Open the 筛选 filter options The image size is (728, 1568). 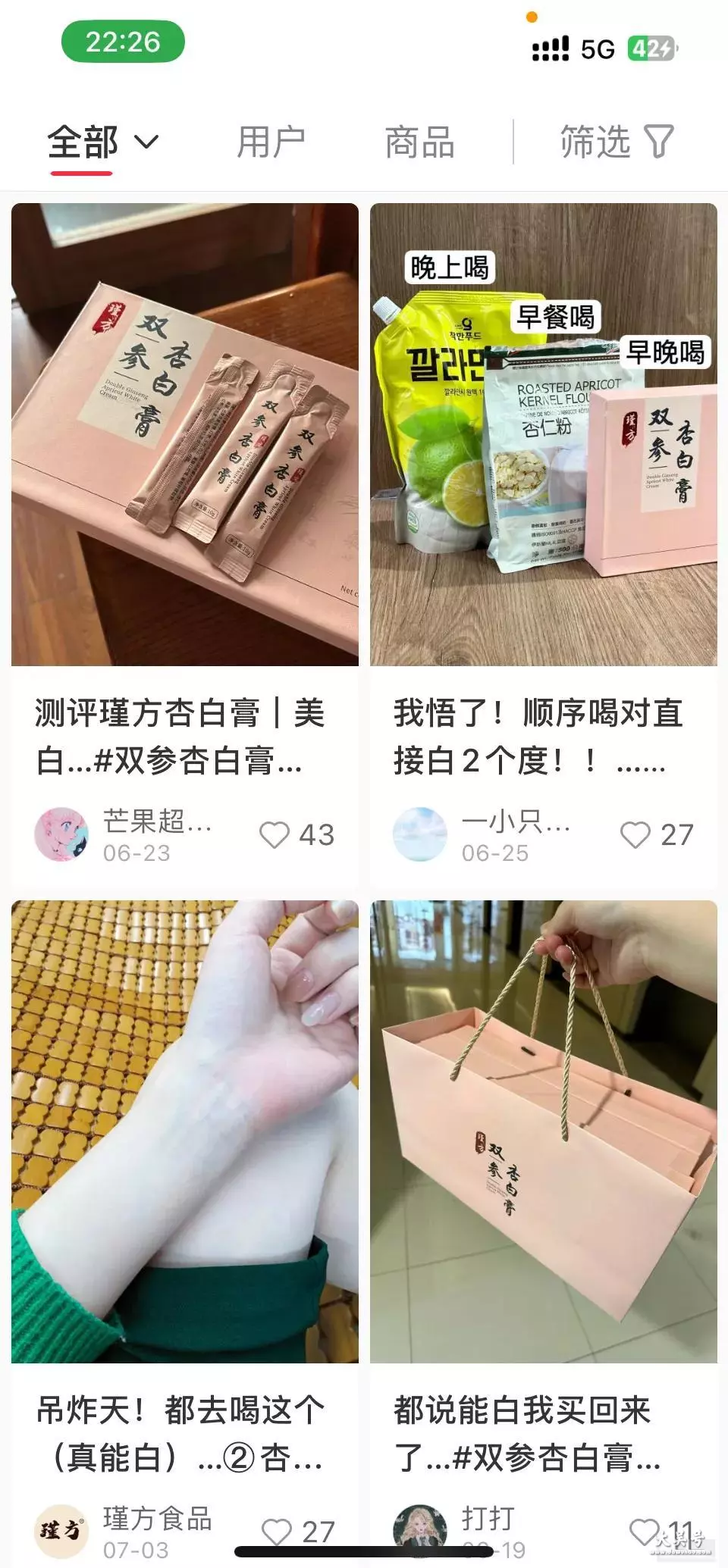(x=617, y=142)
